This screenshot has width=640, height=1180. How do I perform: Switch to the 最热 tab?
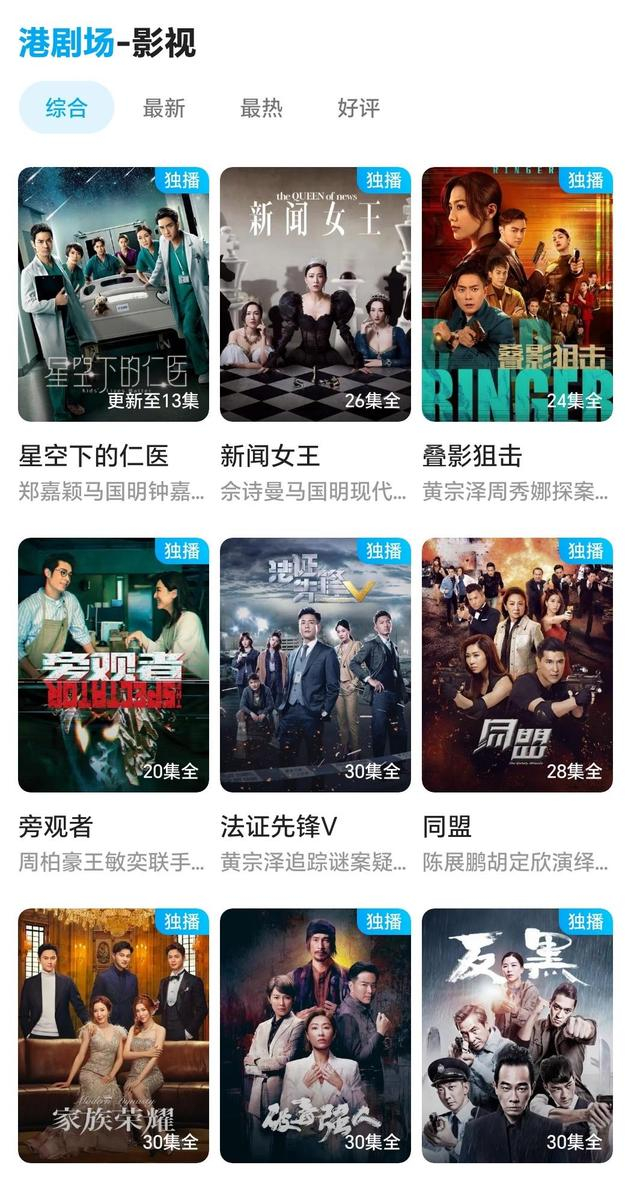coord(261,108)
